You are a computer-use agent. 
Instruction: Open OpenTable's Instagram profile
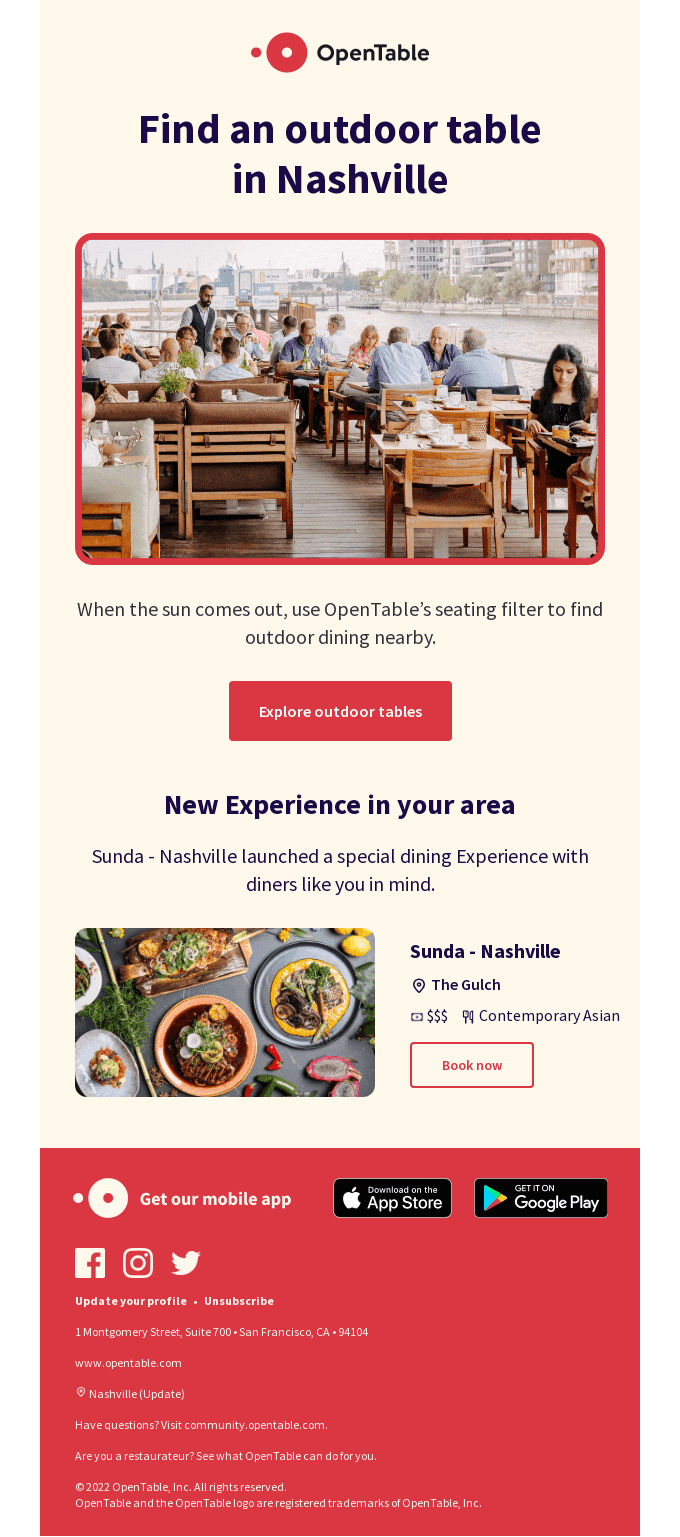[138, 1263]
